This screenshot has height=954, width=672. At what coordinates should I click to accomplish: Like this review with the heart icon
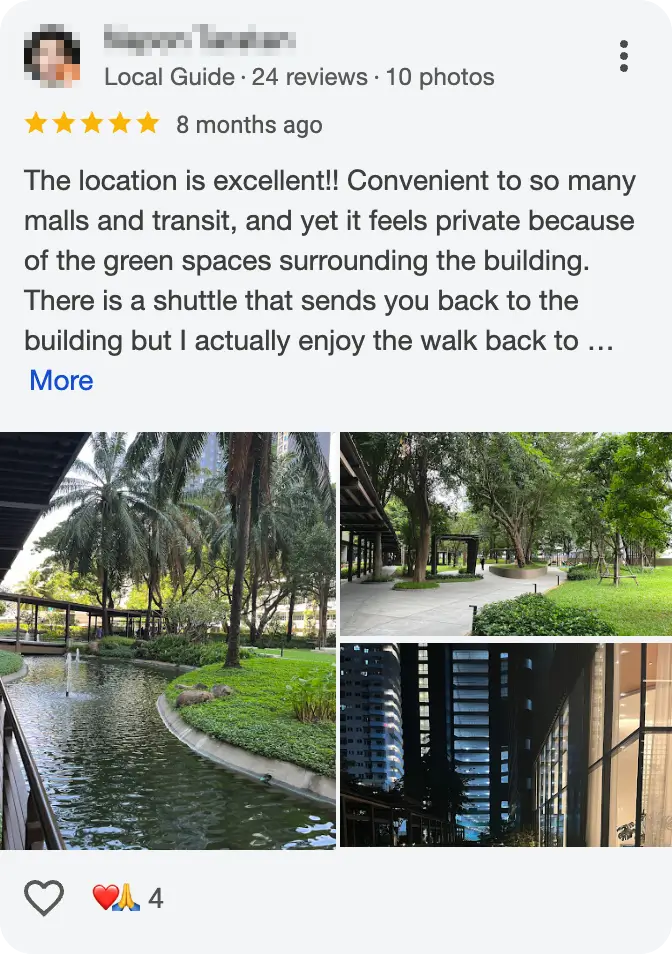click(x=44, y=898)
